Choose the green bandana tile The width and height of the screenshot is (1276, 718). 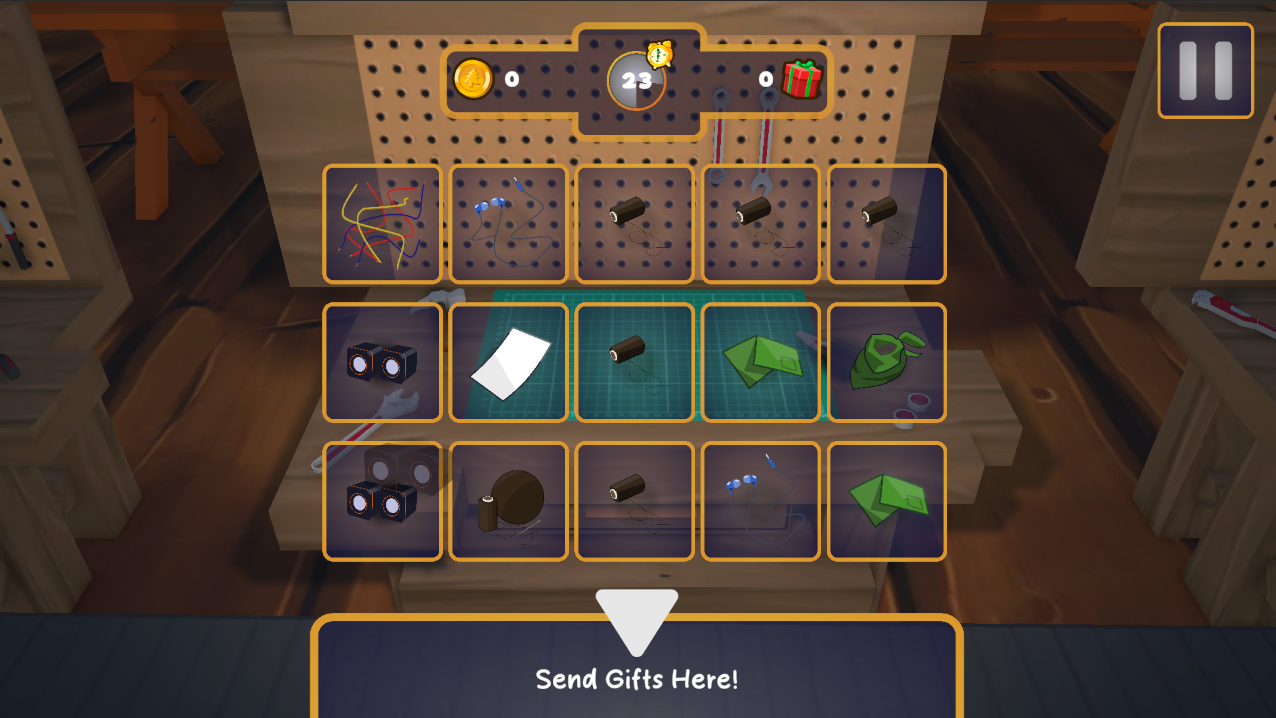[886, 362]
